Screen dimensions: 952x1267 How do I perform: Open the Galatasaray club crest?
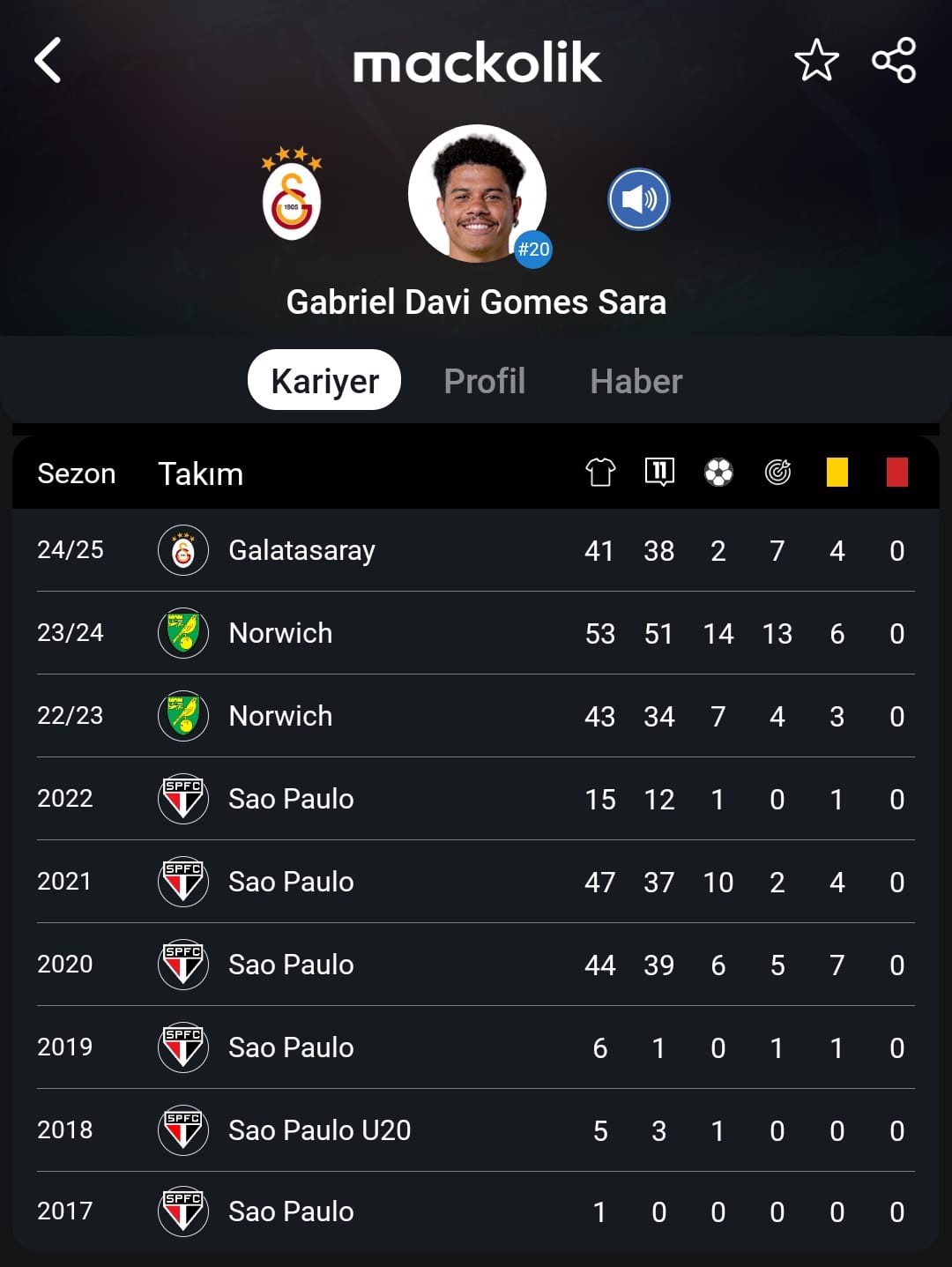coord(292,196)
